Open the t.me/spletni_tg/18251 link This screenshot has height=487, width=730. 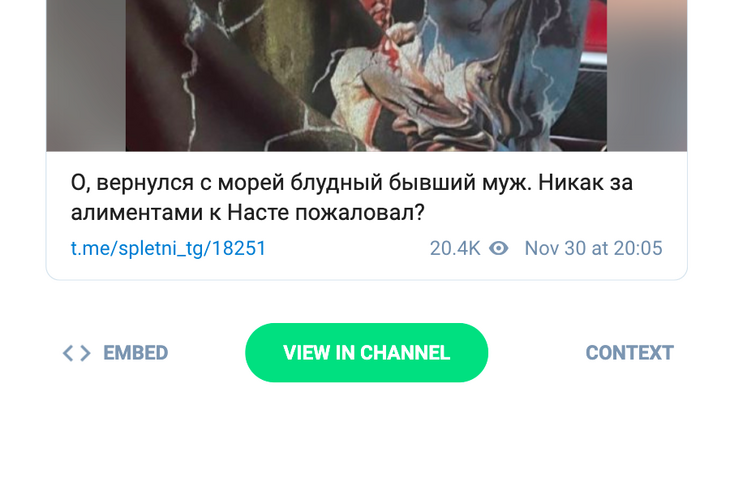pyautogui.click(x=168, y=248)
